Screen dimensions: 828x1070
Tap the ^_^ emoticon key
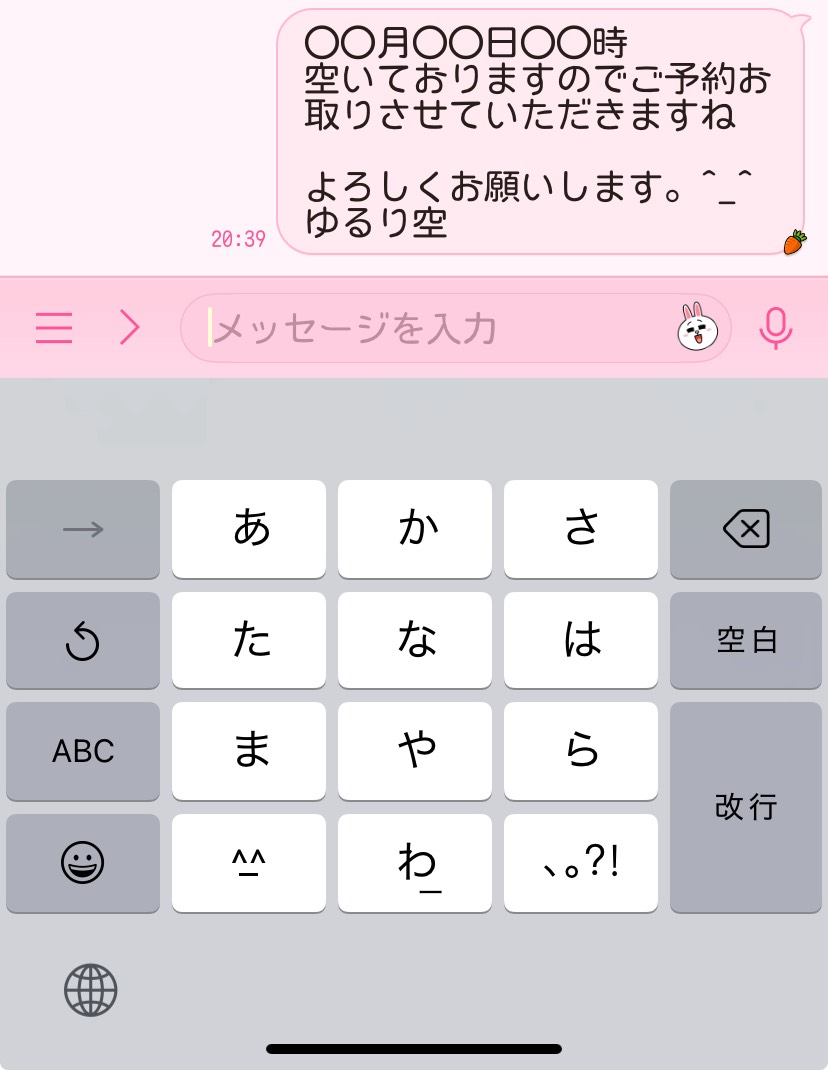click(x=249, y=863)
